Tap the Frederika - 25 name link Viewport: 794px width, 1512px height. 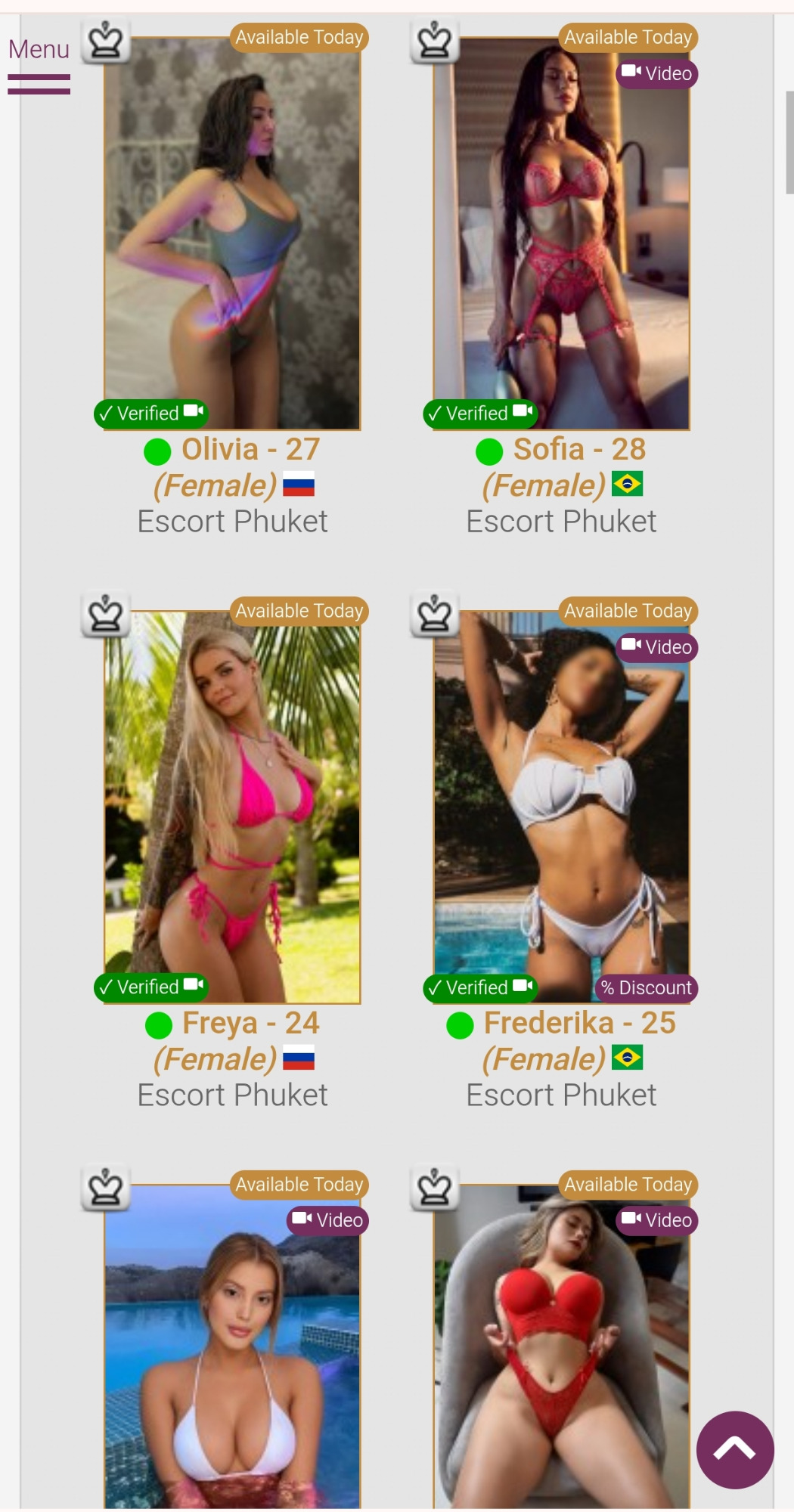tap(579, 1023)
